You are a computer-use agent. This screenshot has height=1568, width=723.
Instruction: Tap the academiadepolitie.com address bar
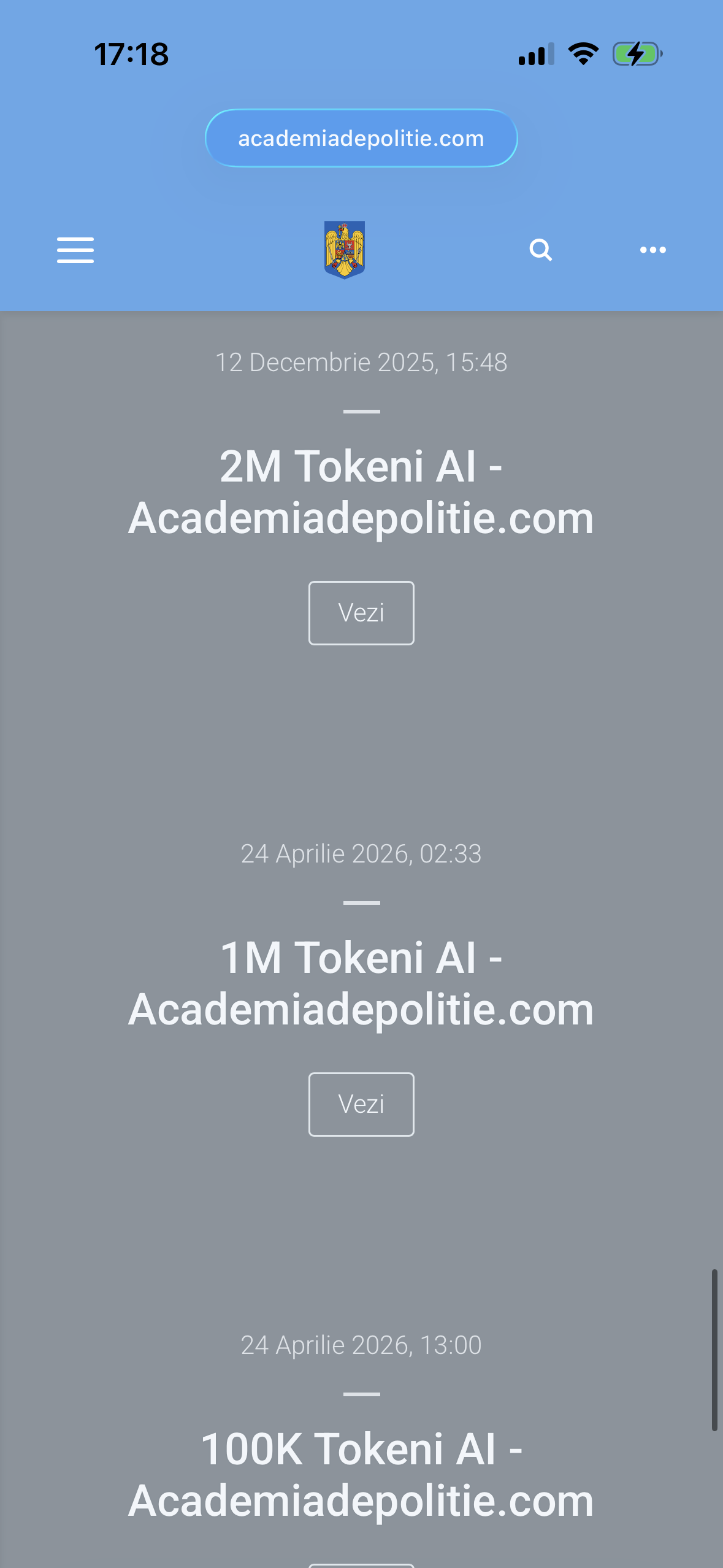[x=361, y=138]
